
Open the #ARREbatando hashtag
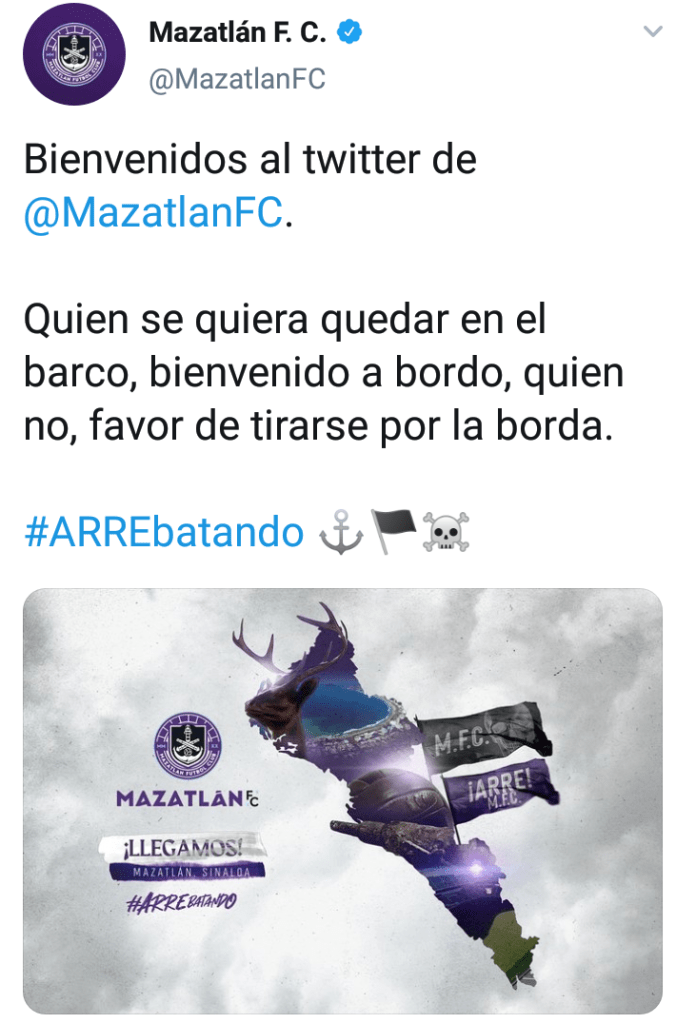click(163, 532)
